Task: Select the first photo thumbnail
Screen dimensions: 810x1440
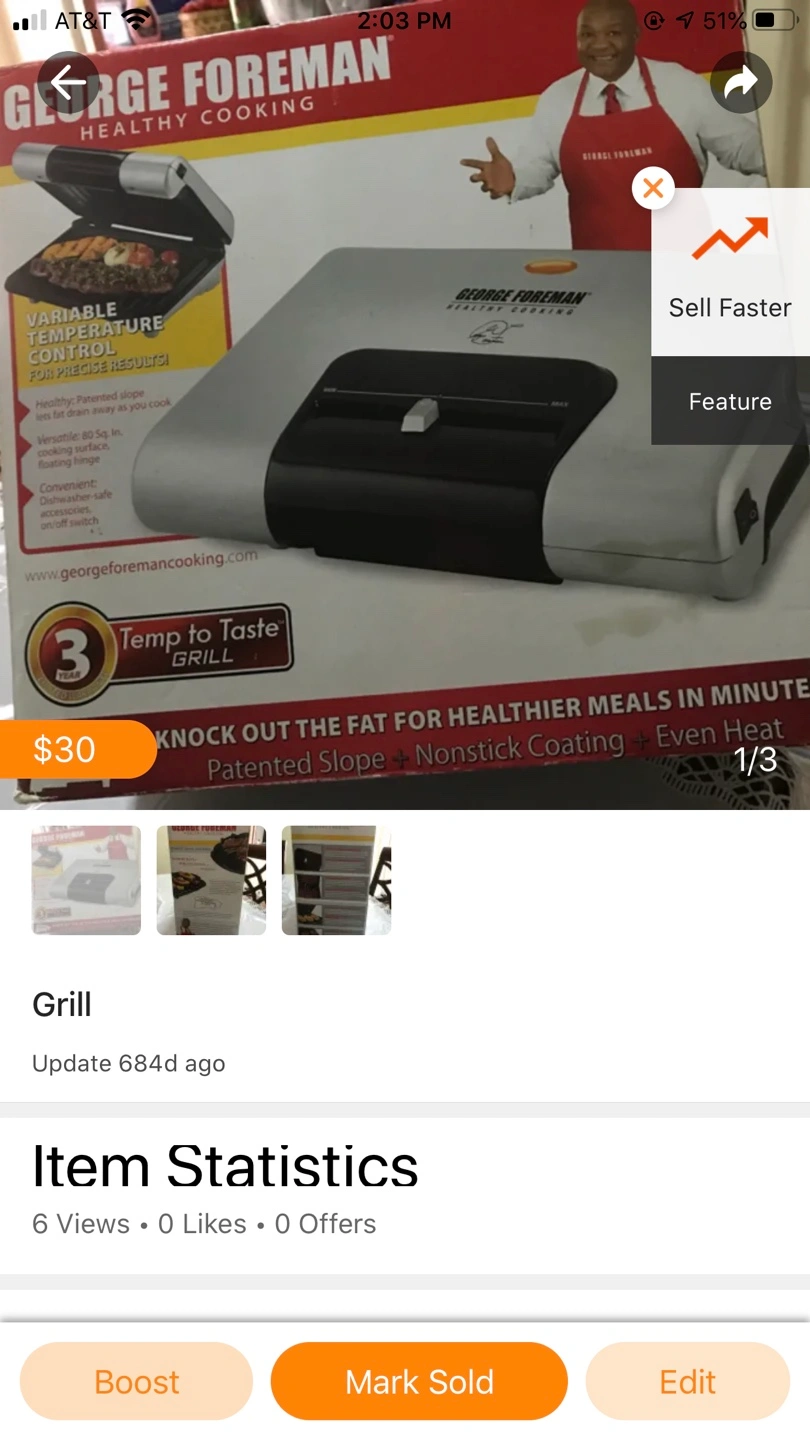Action: 86,880
